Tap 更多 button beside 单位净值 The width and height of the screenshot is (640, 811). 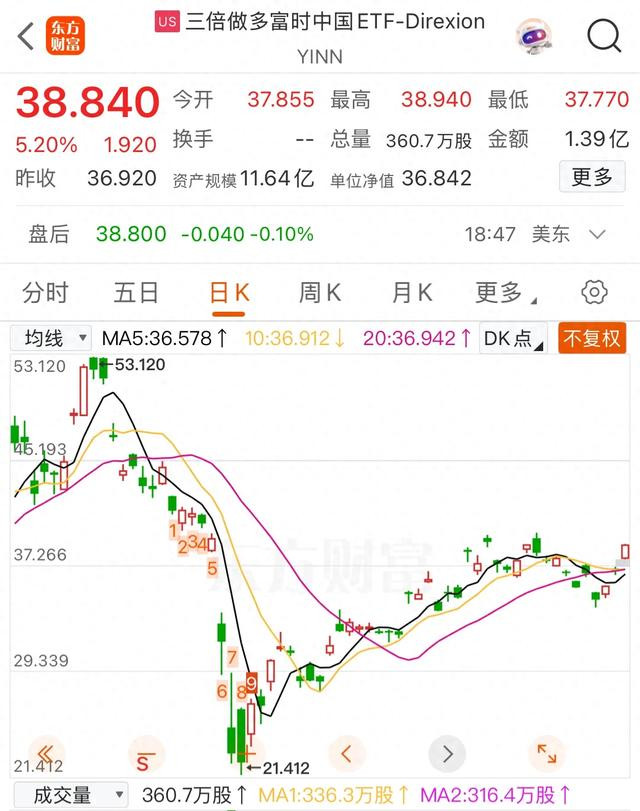coord(591,178)
